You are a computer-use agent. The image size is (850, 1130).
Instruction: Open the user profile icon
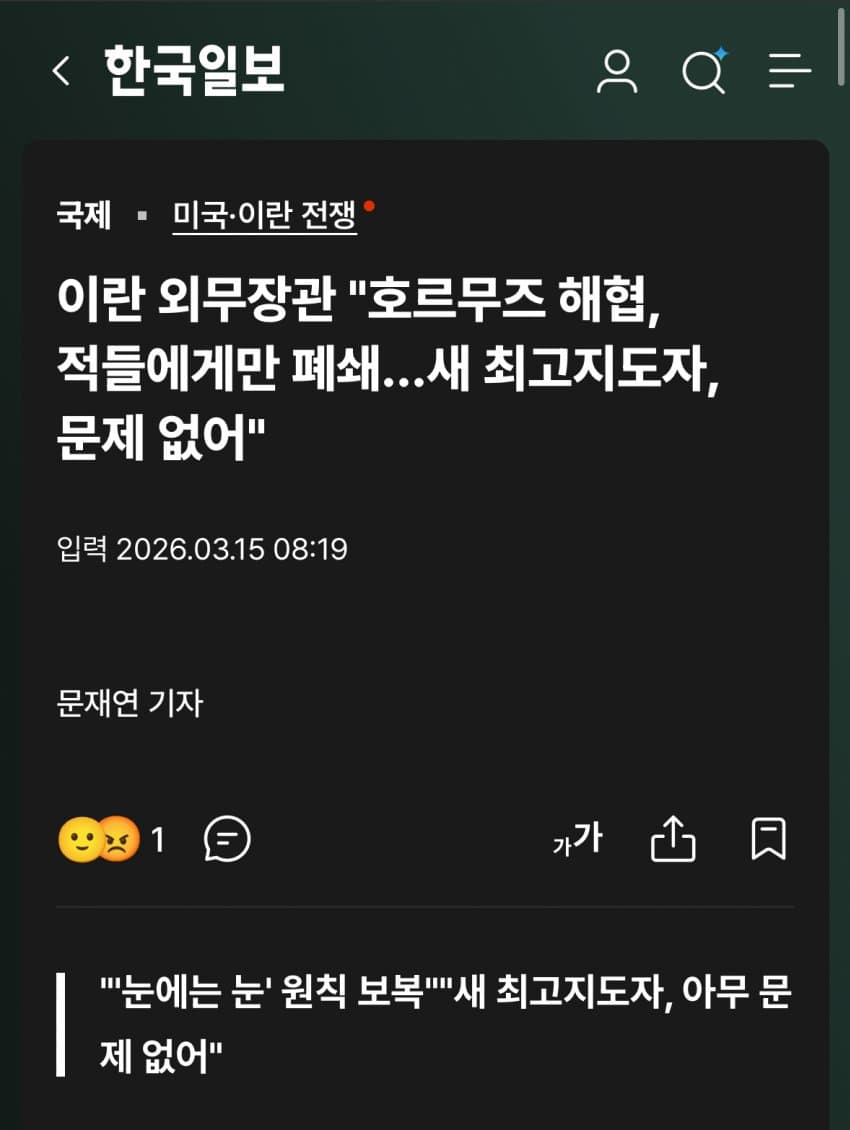click(617, 71)
